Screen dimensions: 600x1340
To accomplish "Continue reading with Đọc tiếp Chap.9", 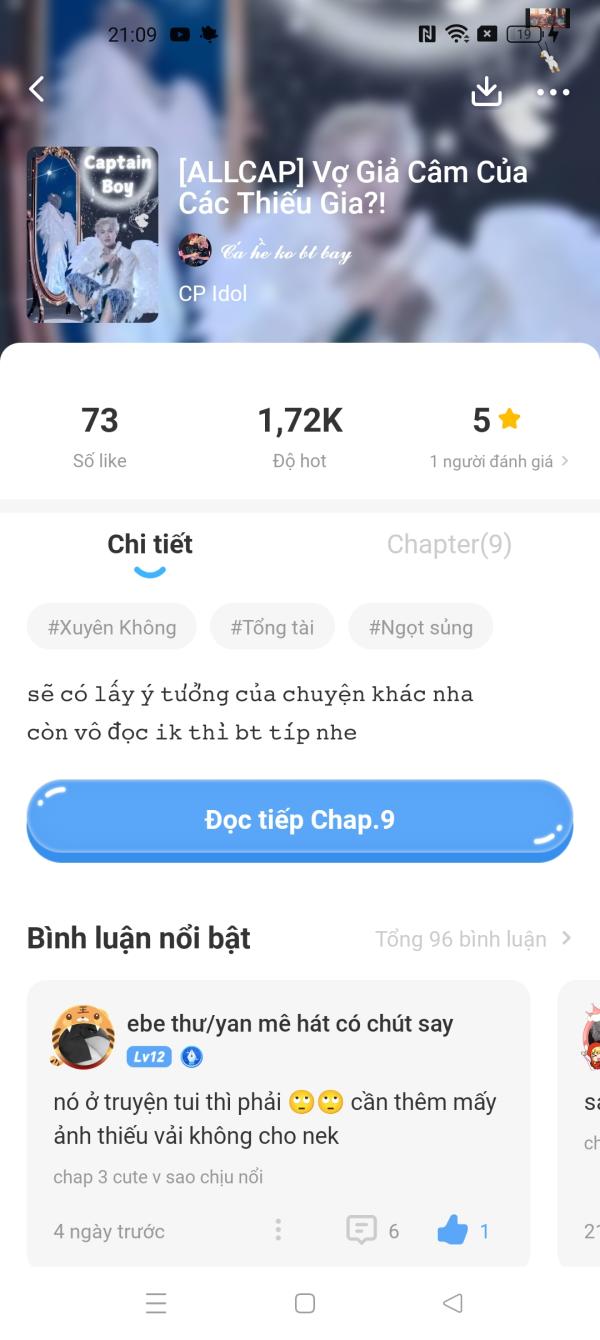I will click(300, 820).
